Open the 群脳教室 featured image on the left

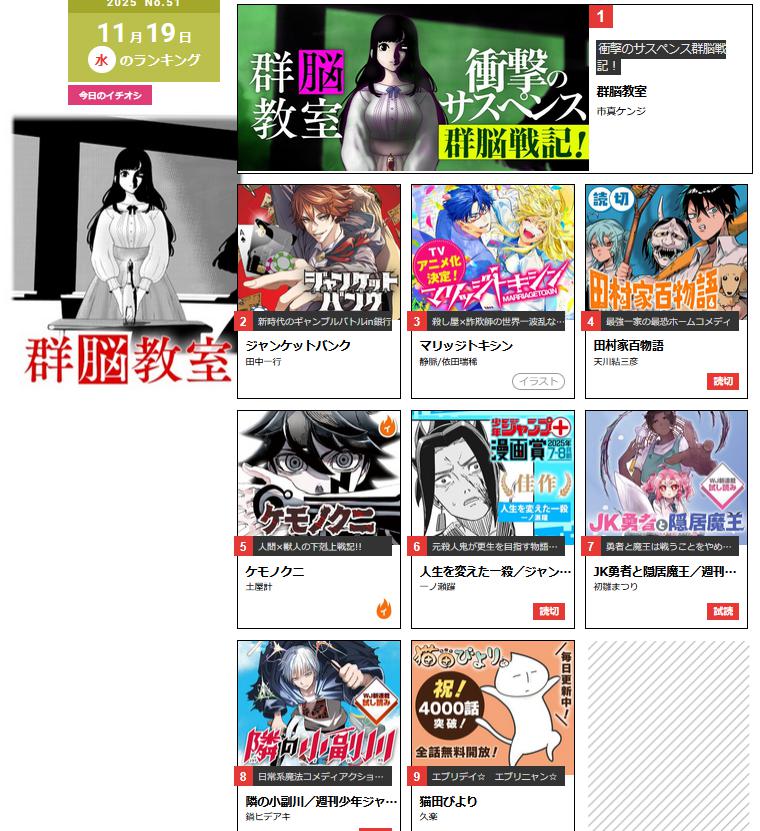[125, 250]
